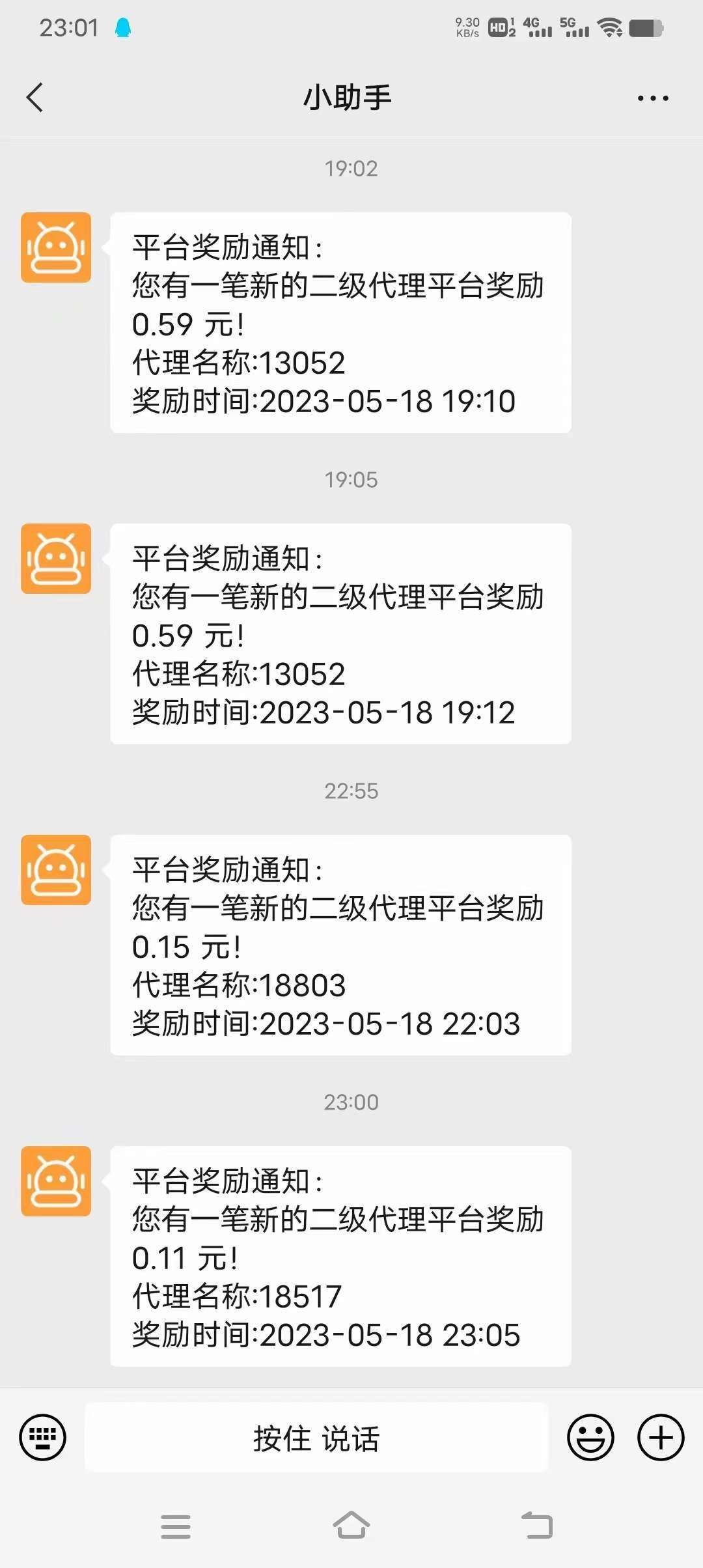
Task: Open the three-dot chat options menu
Action: click(x=653, y=98)
